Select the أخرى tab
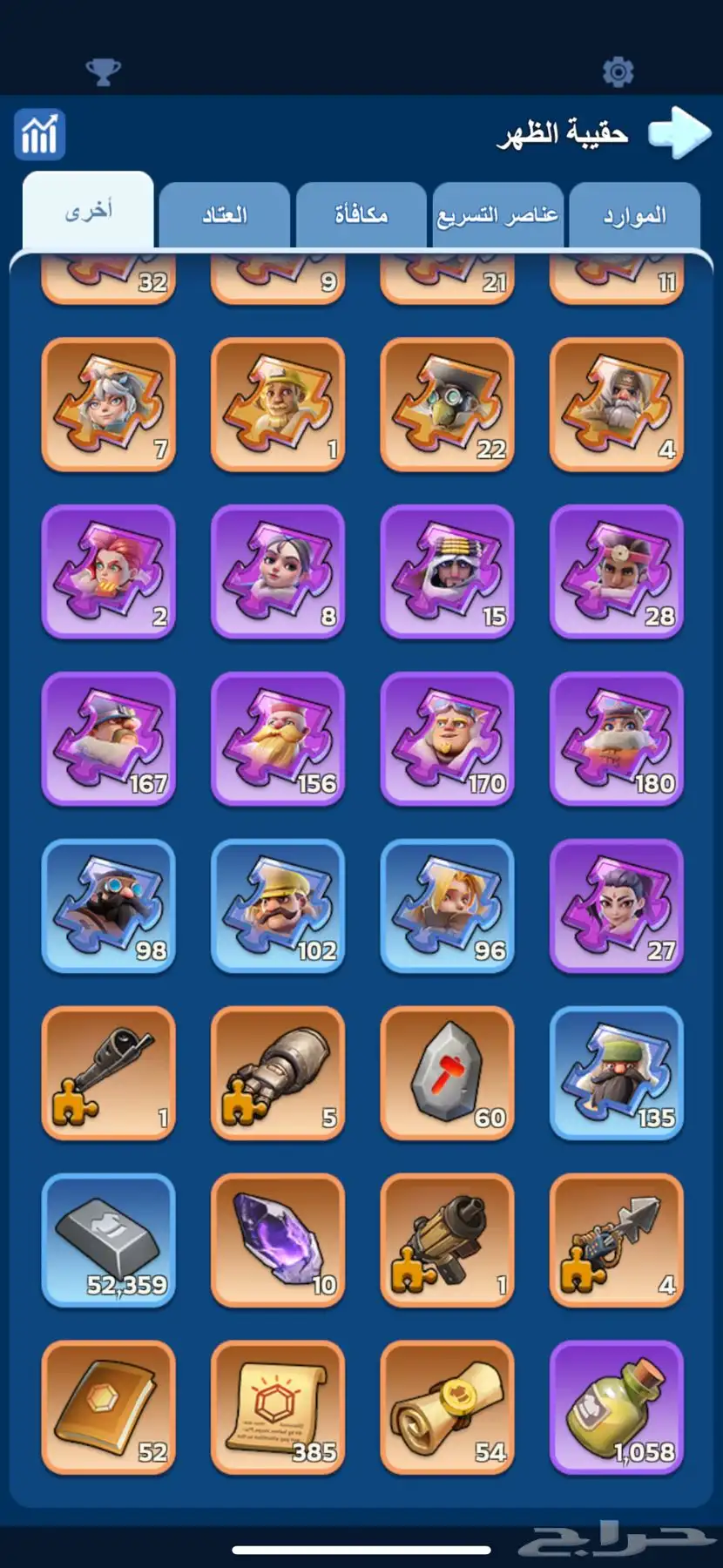The width and height of the screenshot is (723, 1568). 88,212
